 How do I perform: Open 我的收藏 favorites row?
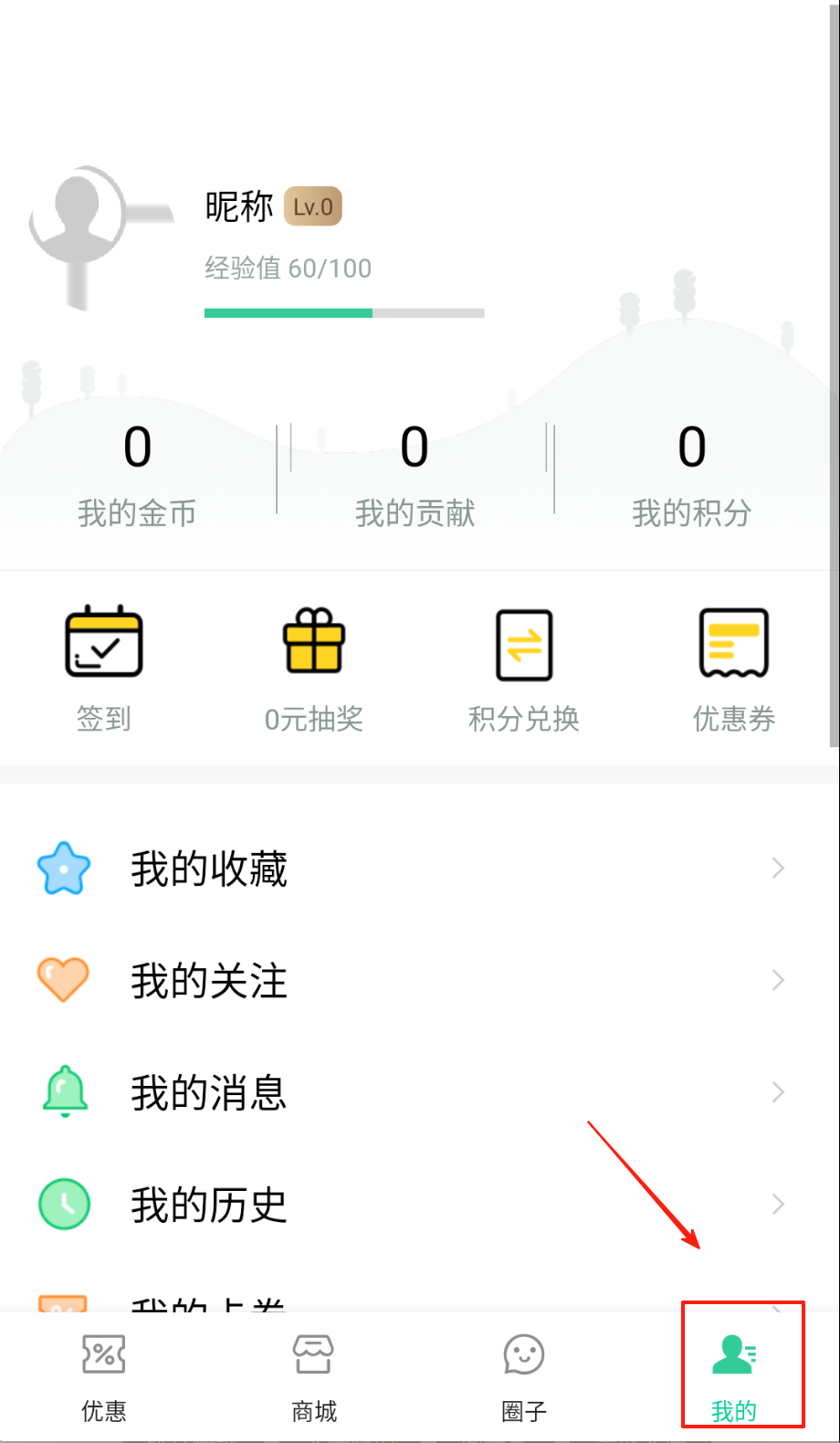tap(411, 869)
